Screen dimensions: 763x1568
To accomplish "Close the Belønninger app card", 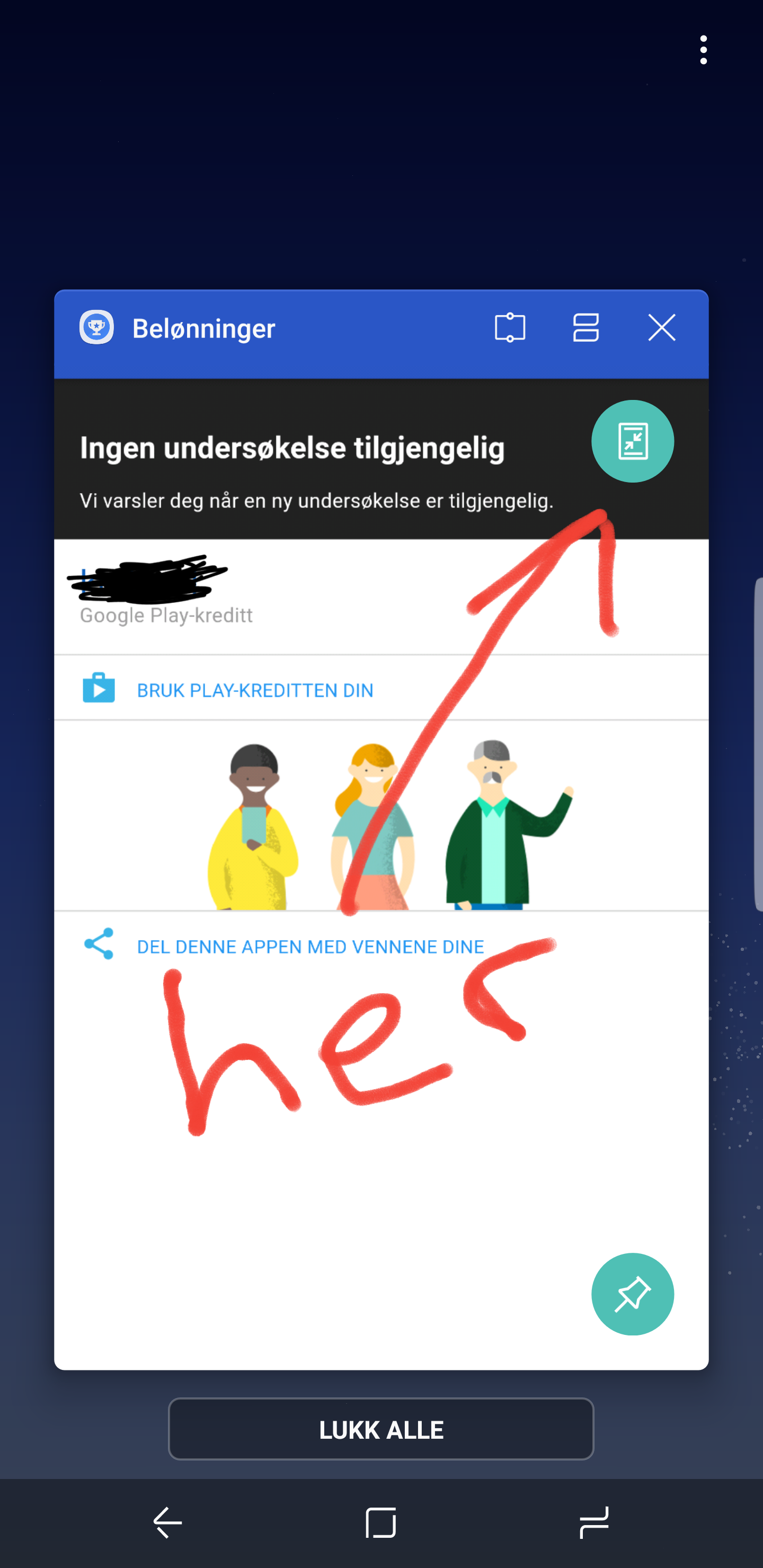I will click(x=661, y=328).
